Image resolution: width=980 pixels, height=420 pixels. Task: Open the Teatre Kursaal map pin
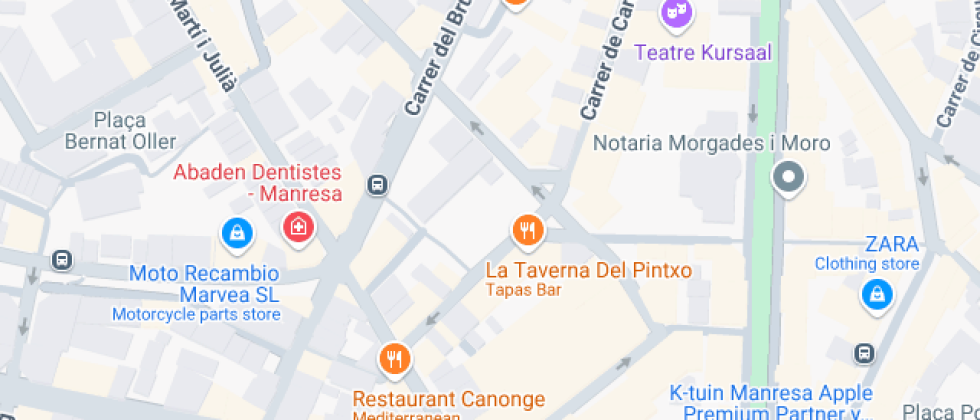(x=678, y=13)
